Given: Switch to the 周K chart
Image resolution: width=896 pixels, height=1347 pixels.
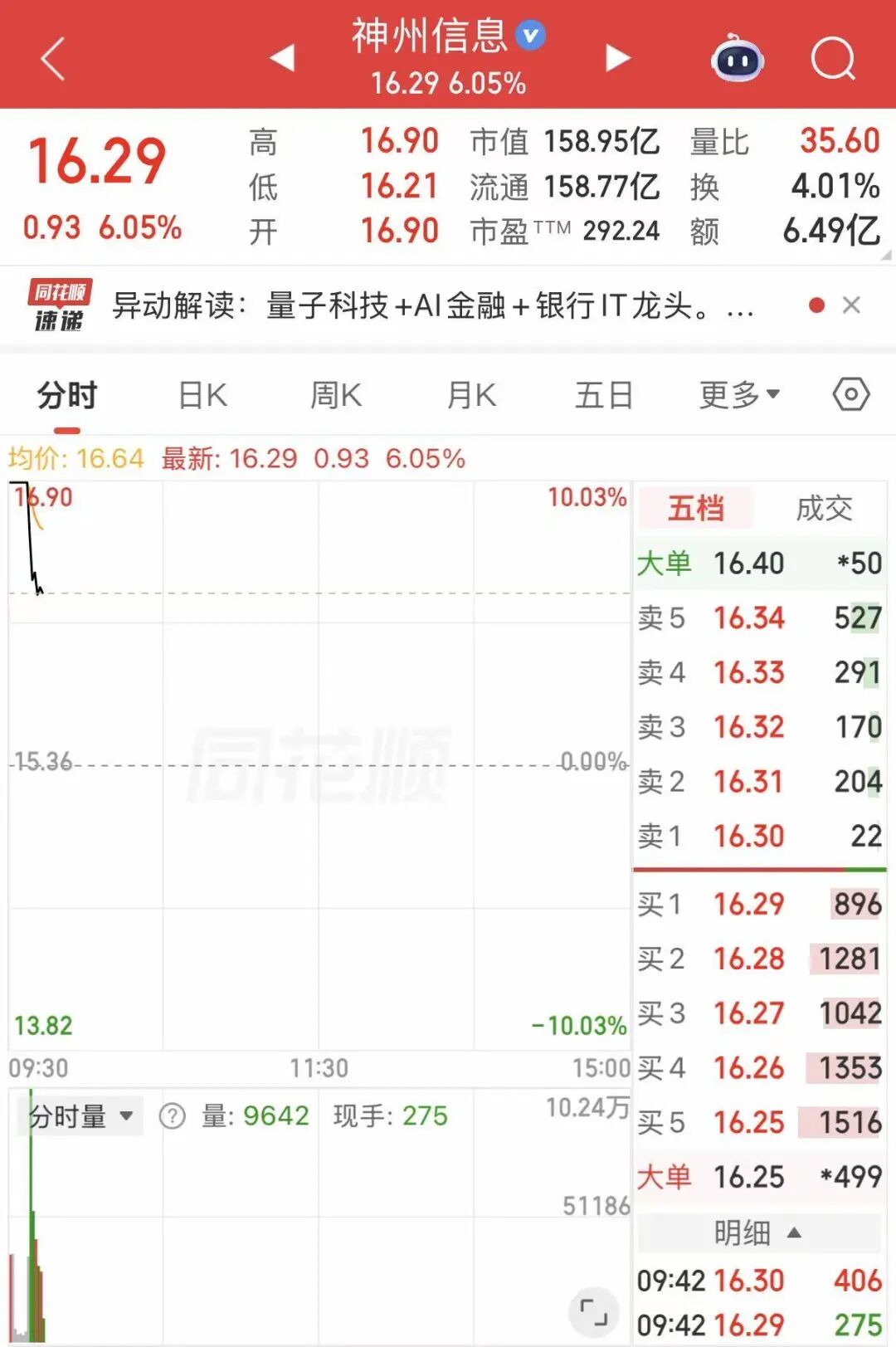Looking at the screenshot, I should tap(336, 396).
